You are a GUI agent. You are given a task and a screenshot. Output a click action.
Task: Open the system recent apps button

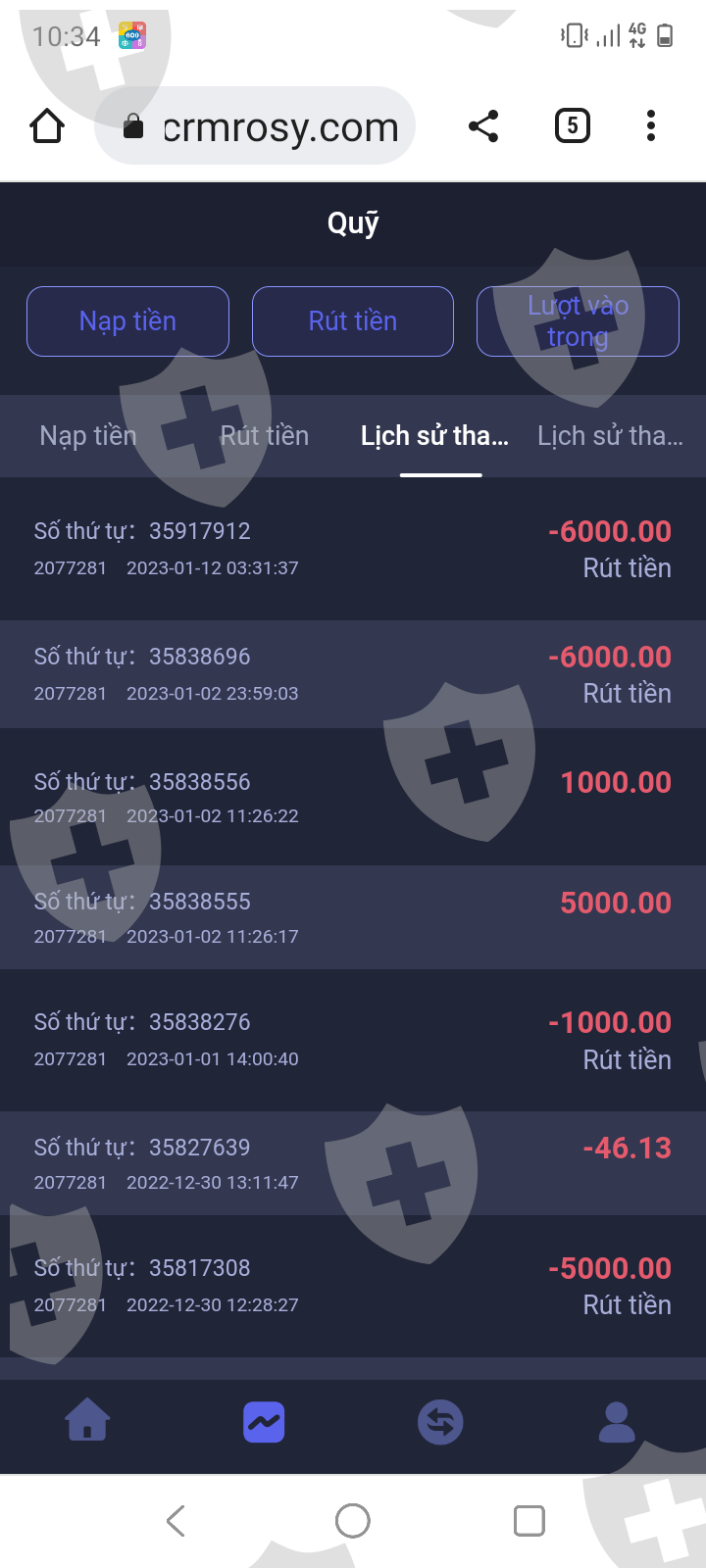tap(529, 1521)
